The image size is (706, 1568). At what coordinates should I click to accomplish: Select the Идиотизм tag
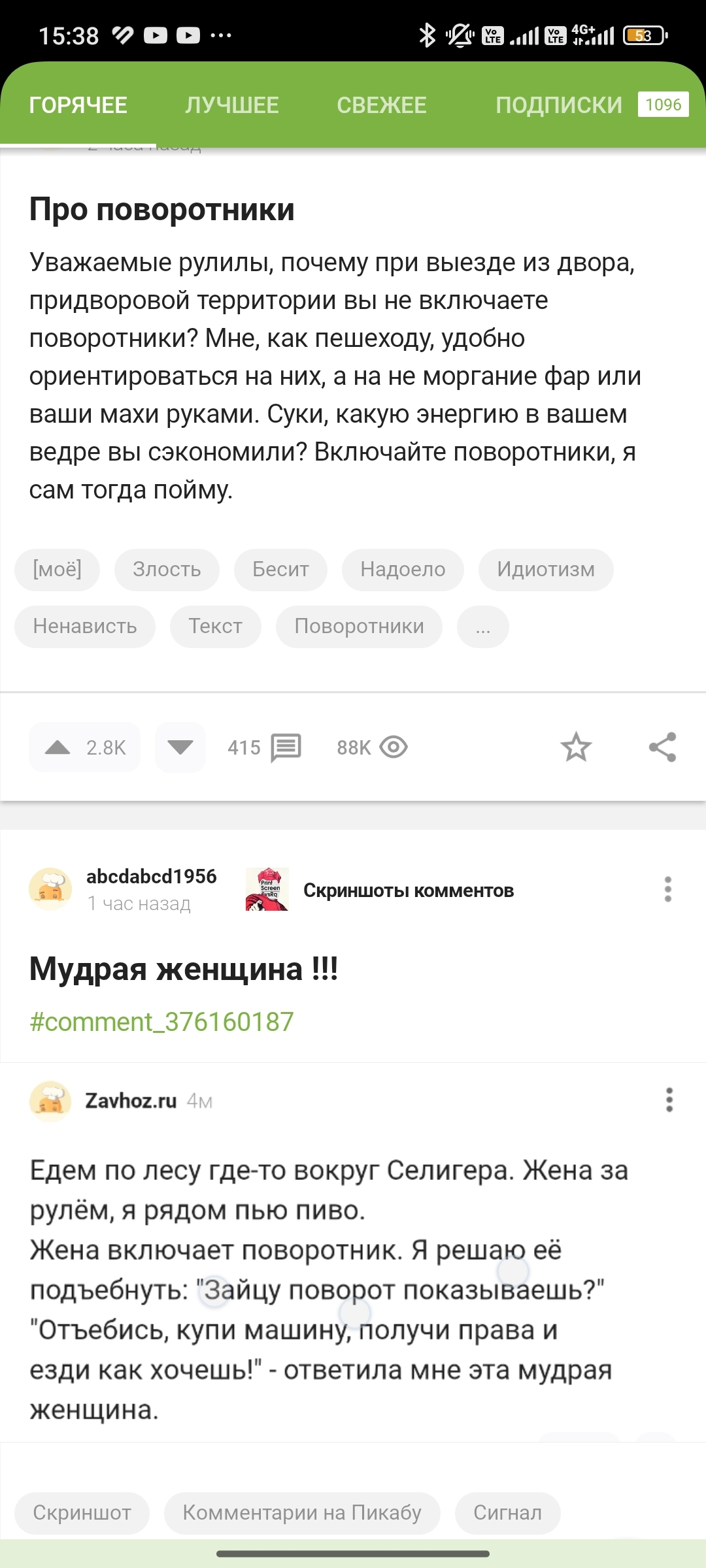tap(545, 570)
